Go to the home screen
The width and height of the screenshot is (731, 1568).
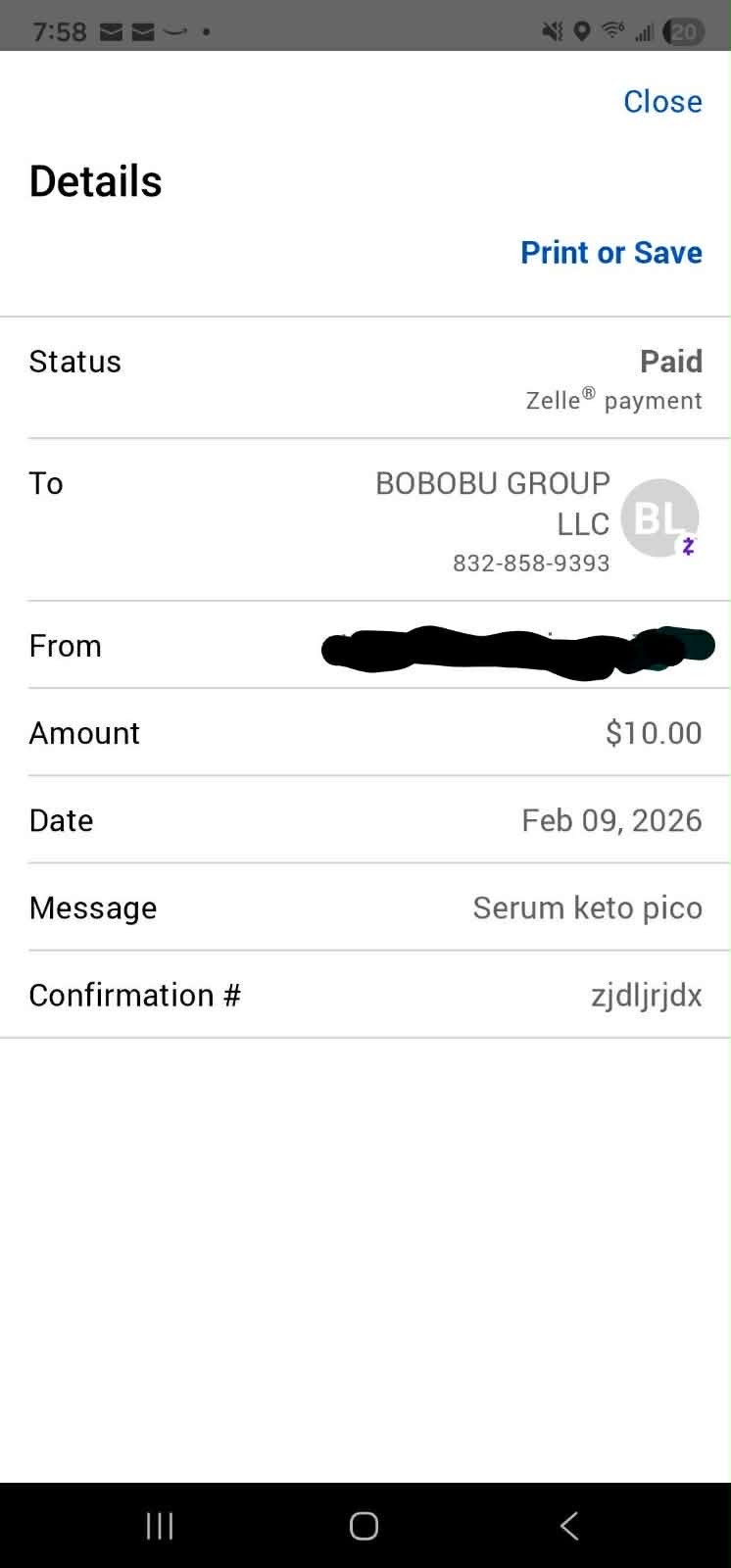coord(364,1525)
